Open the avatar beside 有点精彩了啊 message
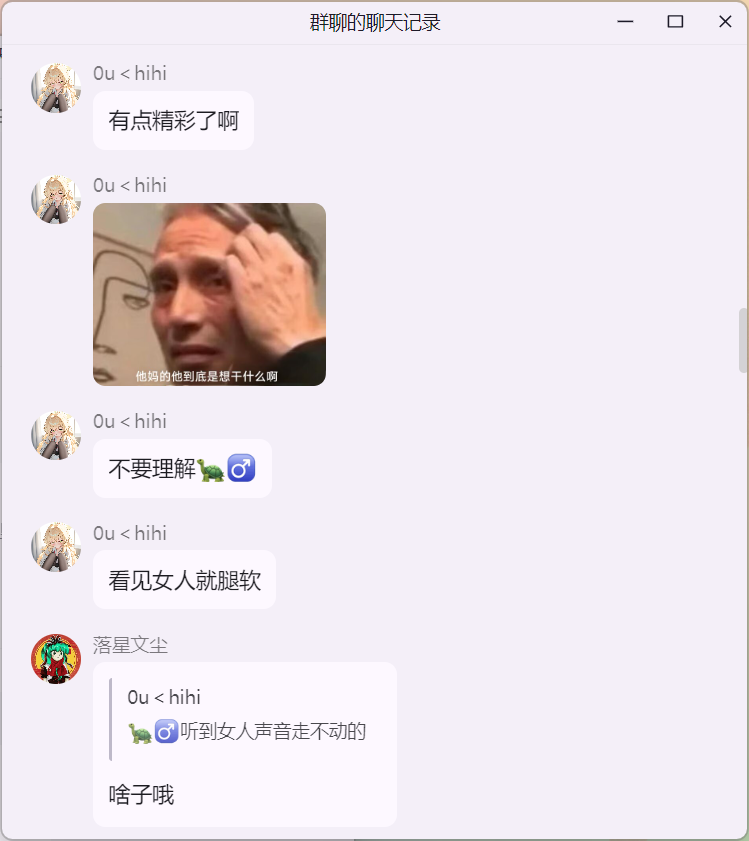749x841 pixels. [56, 88]
